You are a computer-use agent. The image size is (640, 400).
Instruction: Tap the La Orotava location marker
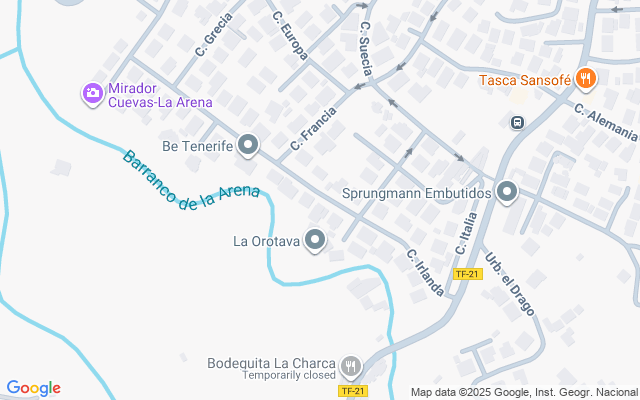[315, 240]
